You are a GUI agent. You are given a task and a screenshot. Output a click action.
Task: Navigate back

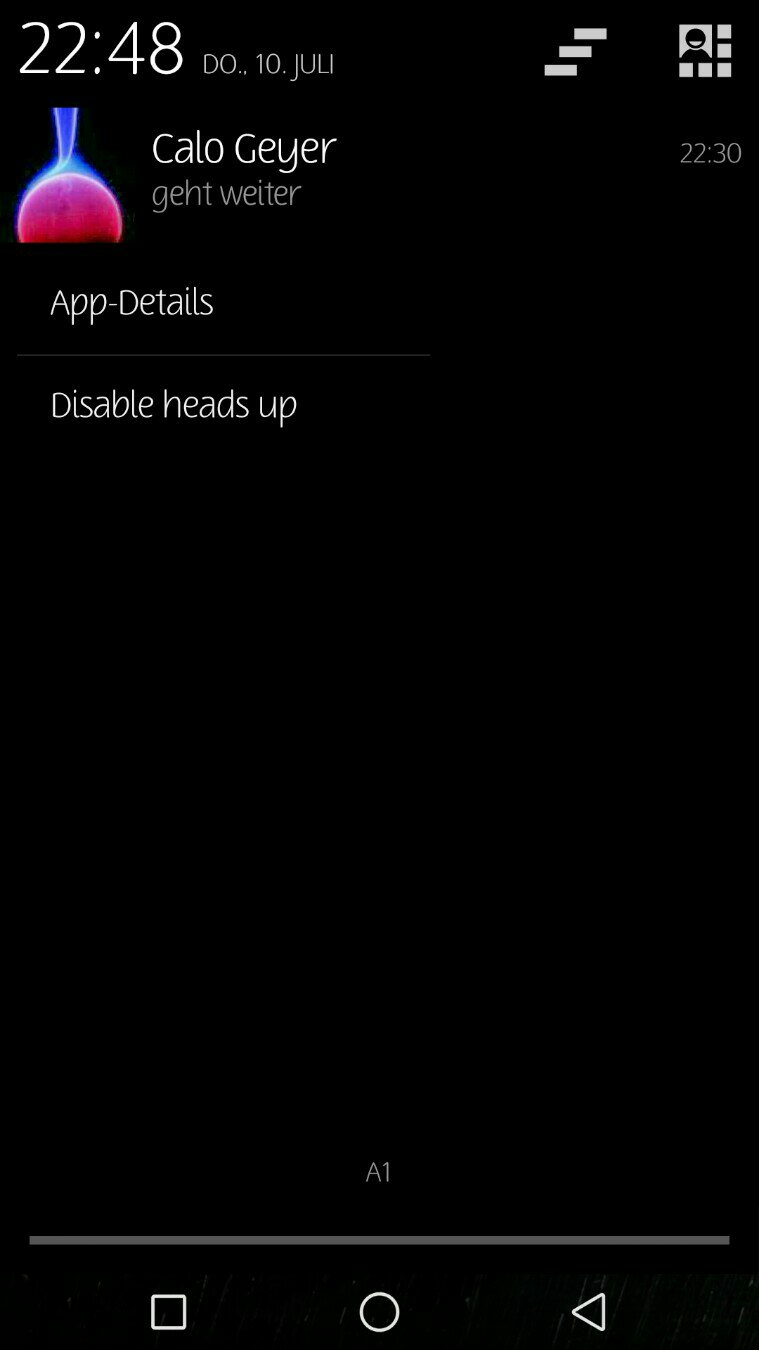click(x=589, y=1311)
